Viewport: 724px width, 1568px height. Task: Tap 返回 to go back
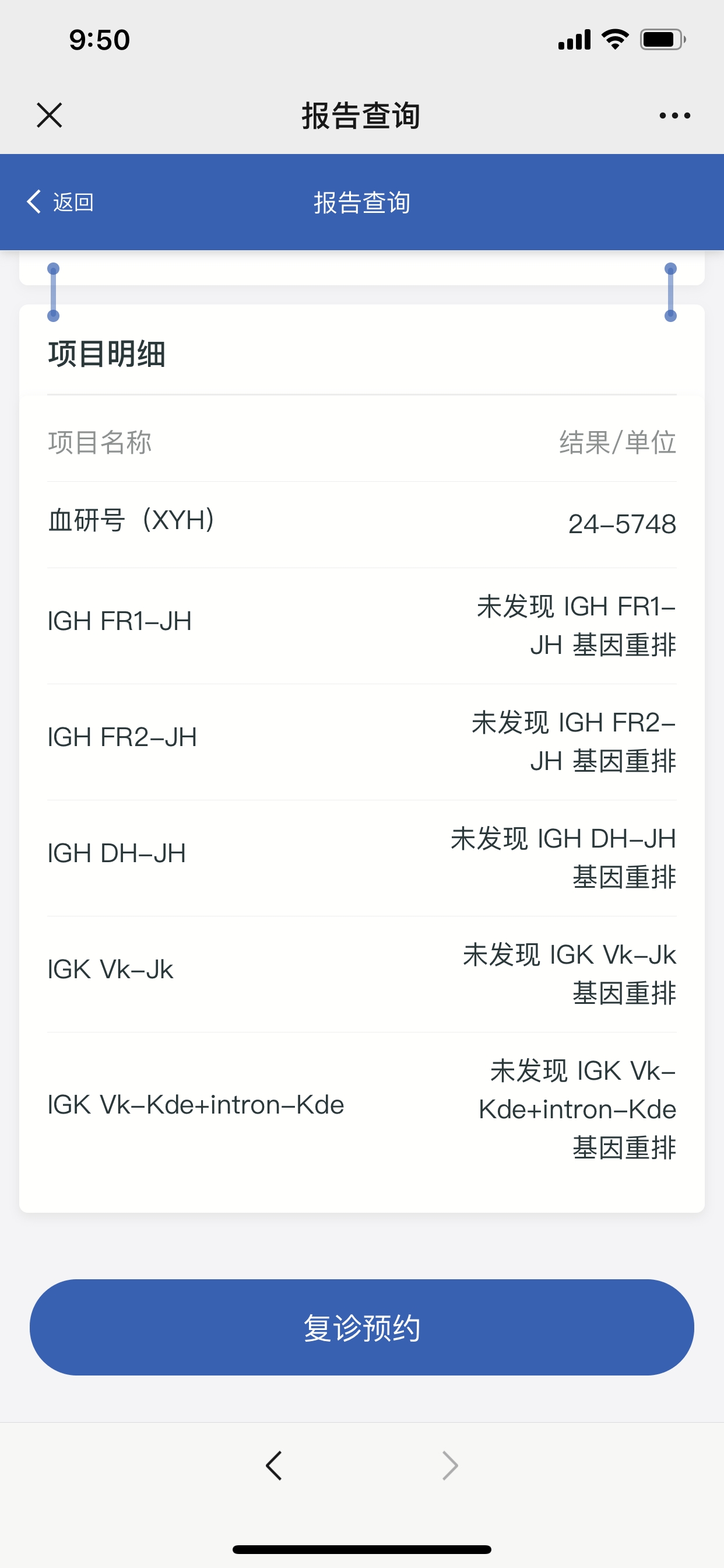point(60,201)
